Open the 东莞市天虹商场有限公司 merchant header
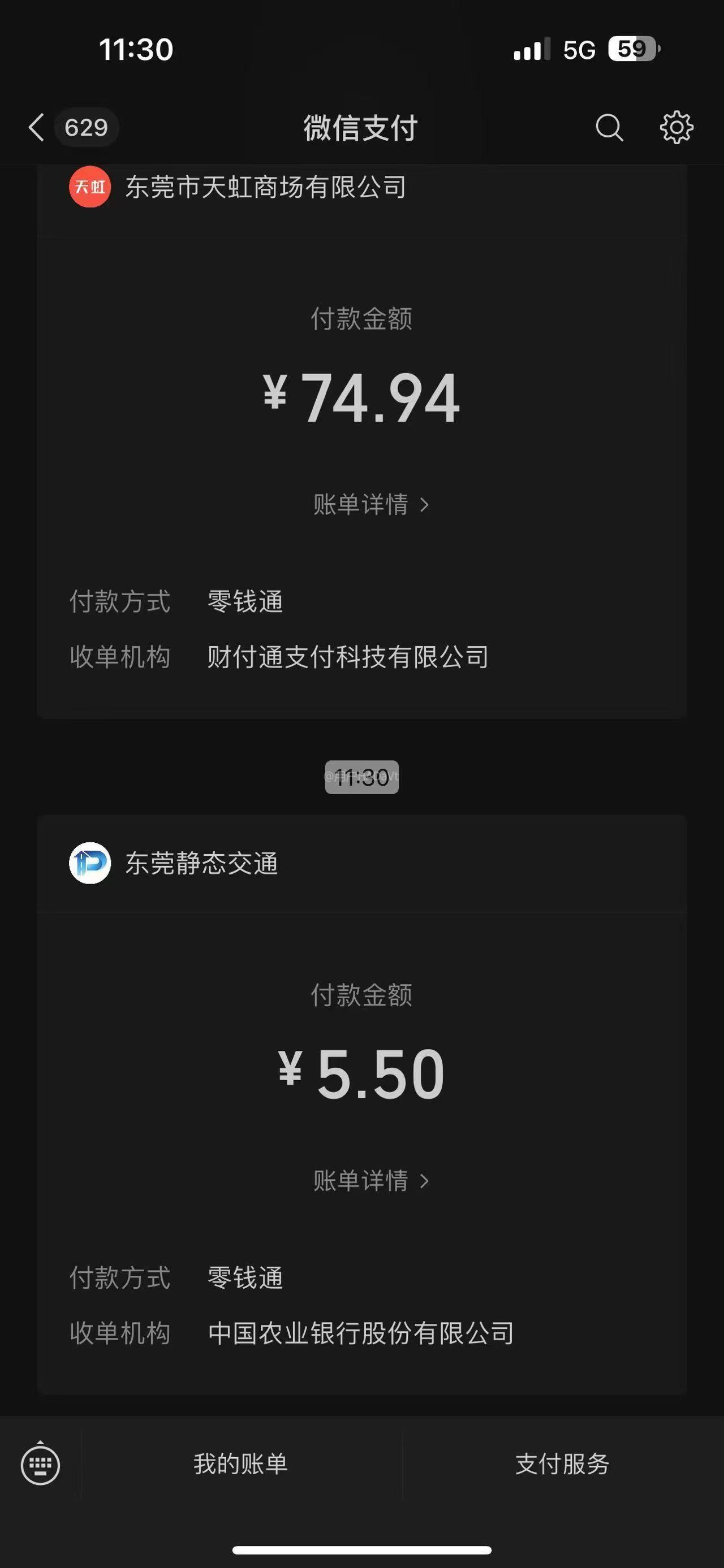Viewport: 724px width, 1568px height. tap(361, 188)
